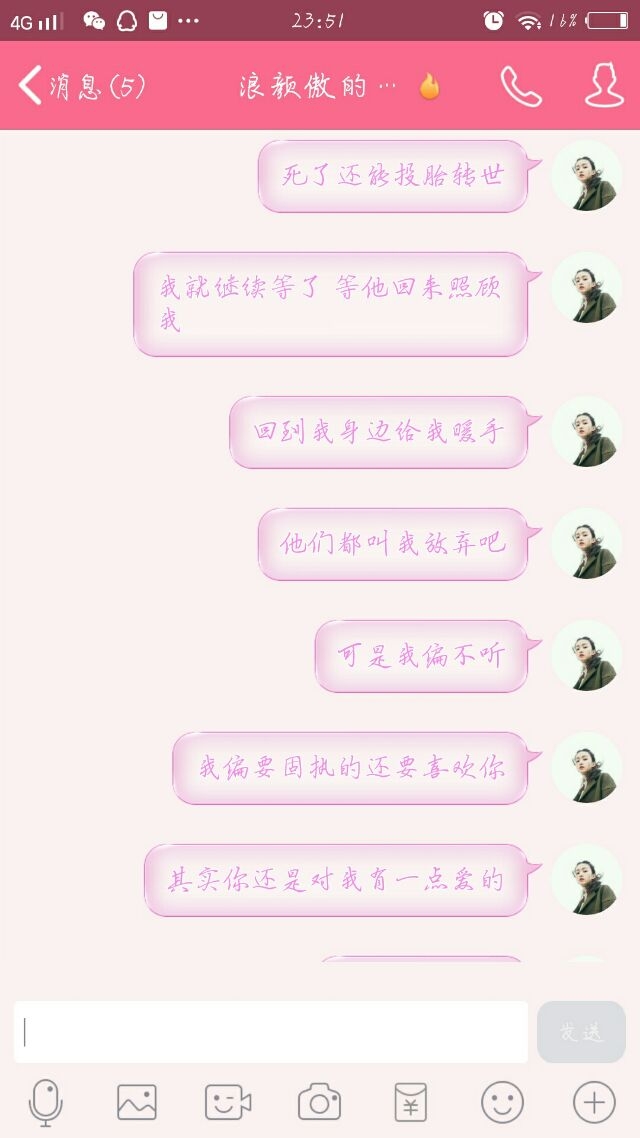This screenshot has height=1138, width=640.
Task: Expand more options with the plus icon
Action: coord(594,1102)
